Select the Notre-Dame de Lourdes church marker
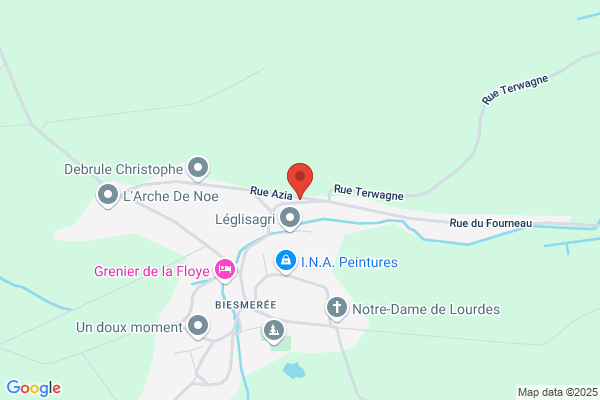This screenshot has width=600, height=400. (x=337, y=309)
